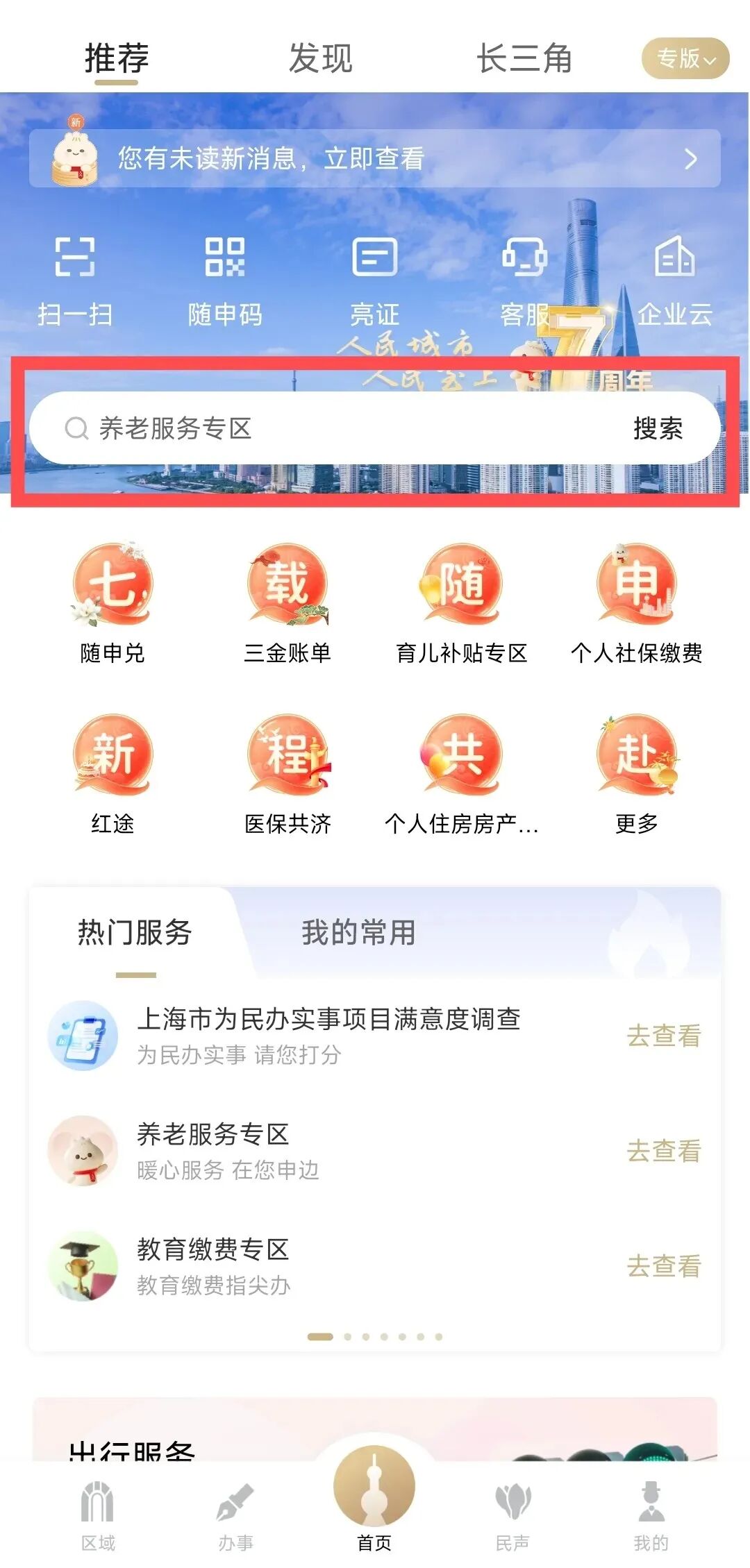Click 去查看 next to 养老服务专区
The image size is (750, 1568).
click(662, 1150)
